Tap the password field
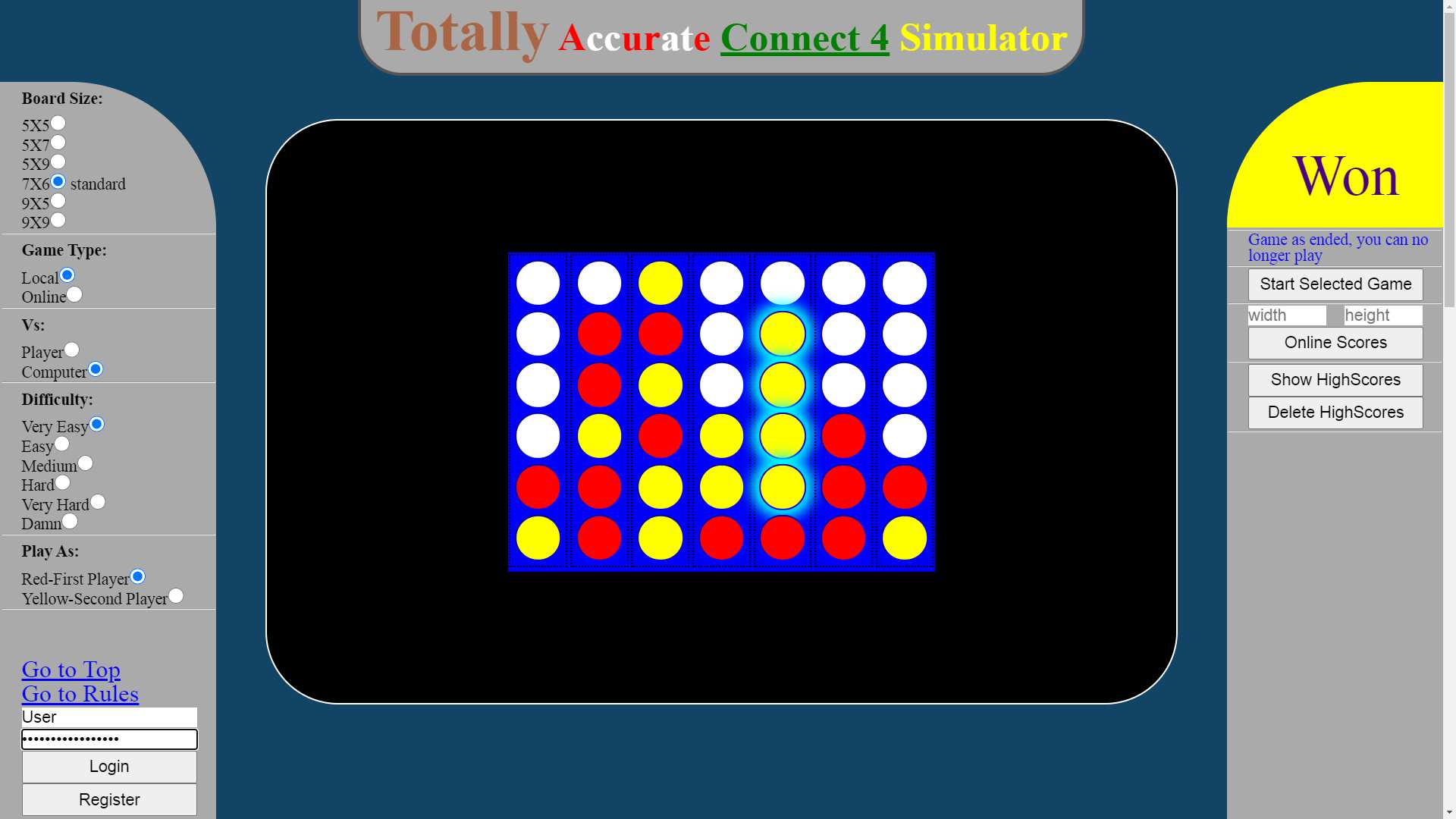 (x=109, y=739)
